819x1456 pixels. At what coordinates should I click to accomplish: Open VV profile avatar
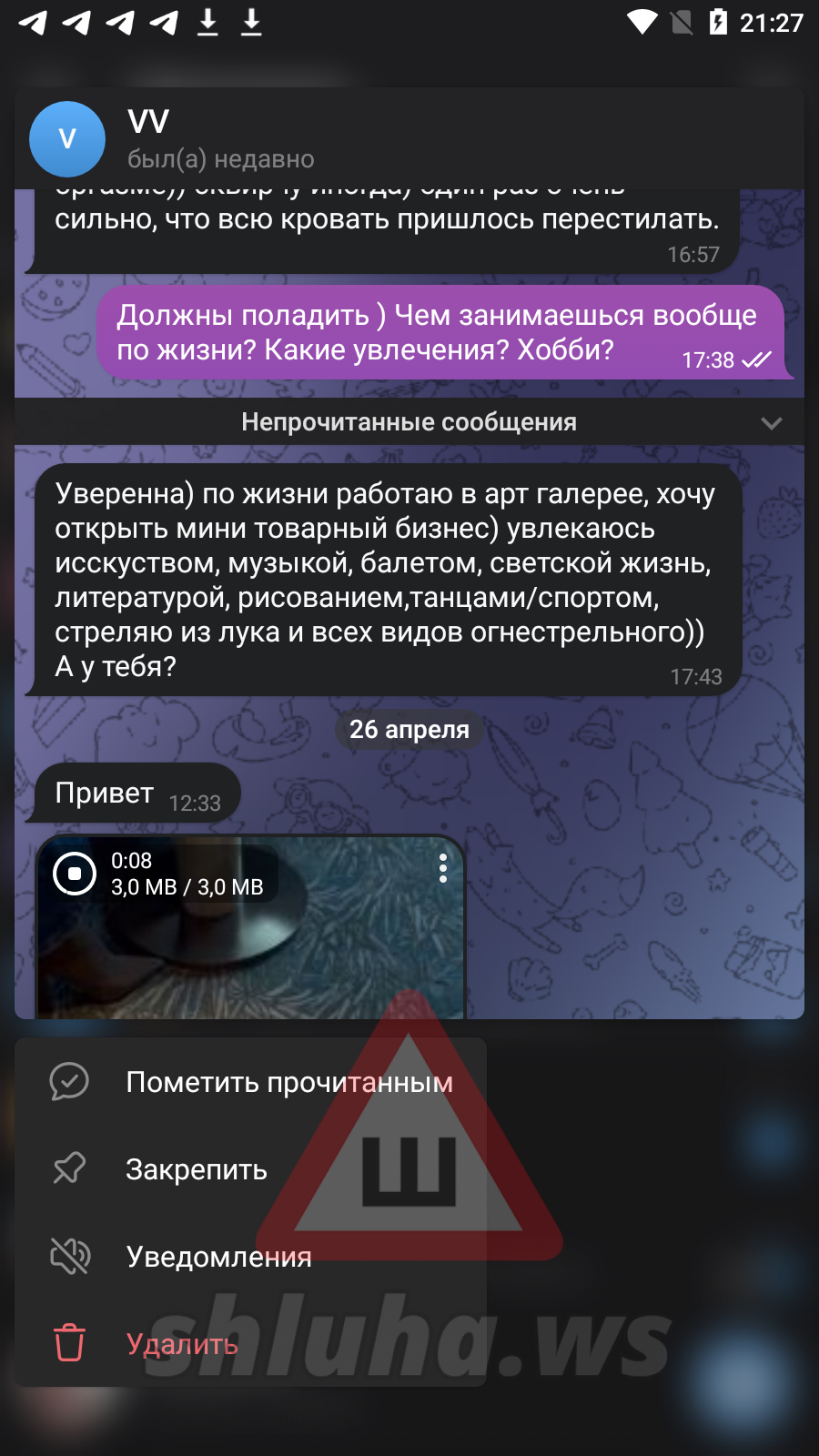pyautogui.click(x=67, y=139)
